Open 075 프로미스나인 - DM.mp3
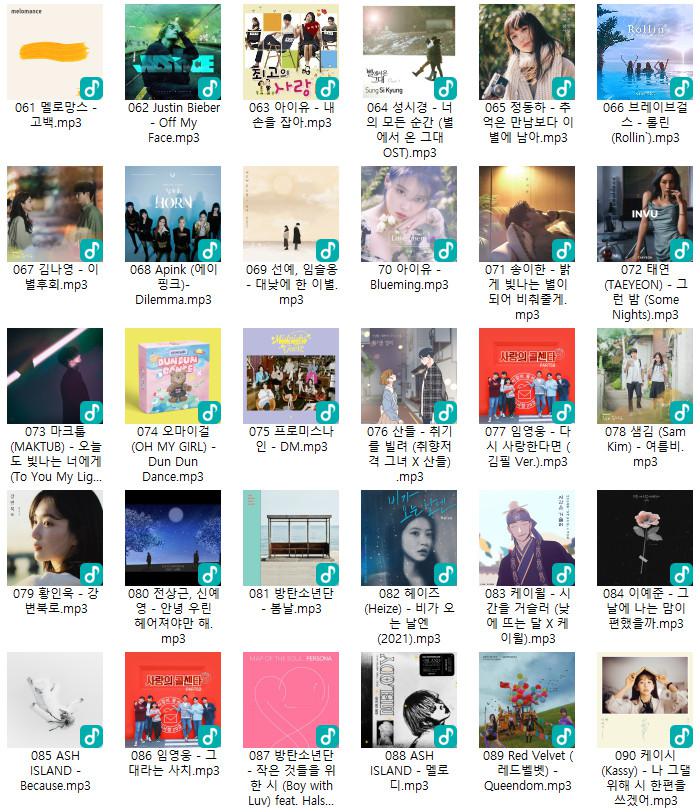Screen dimensions: 700x812 click(x=290, y=376)
